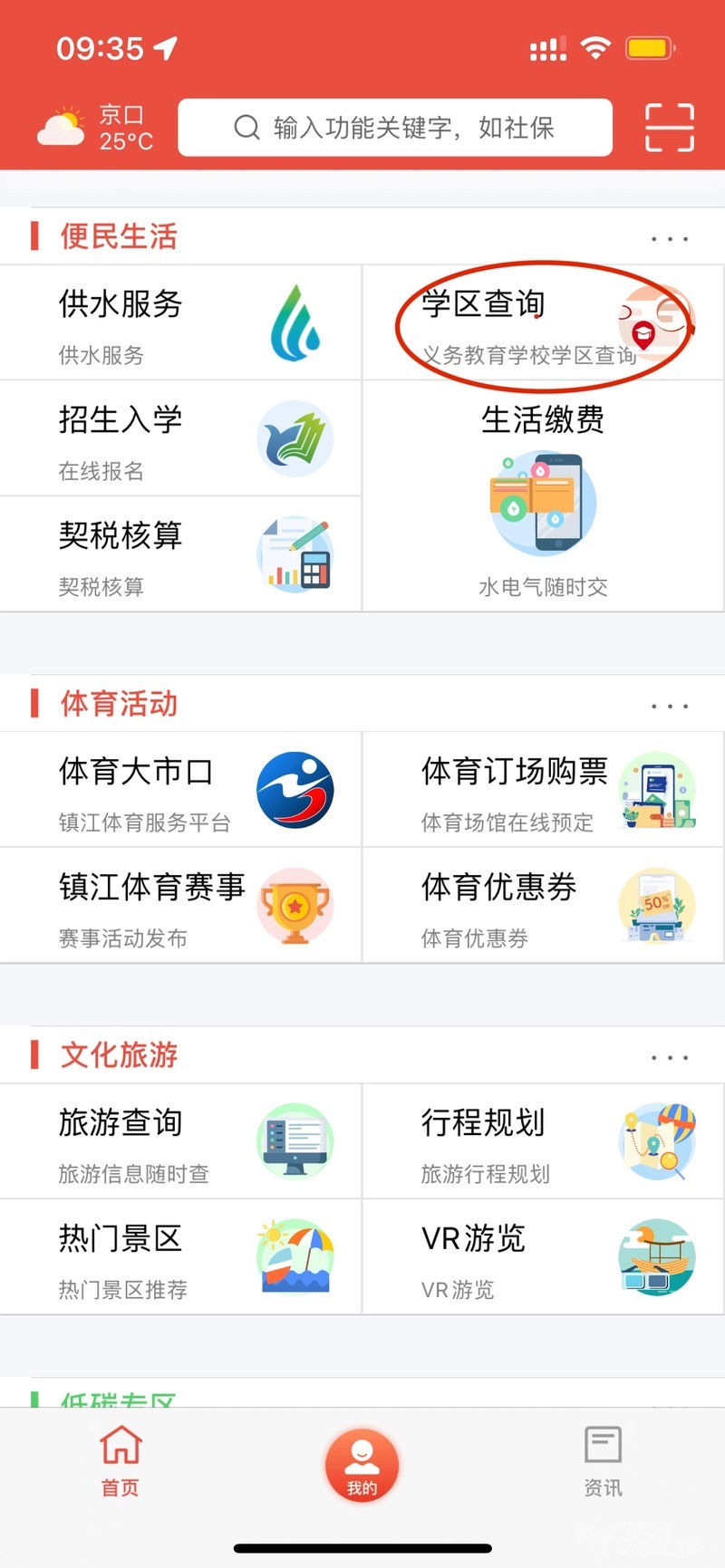Switch to the 我的 tab

pyautogui.click(x=362, y=1466)
